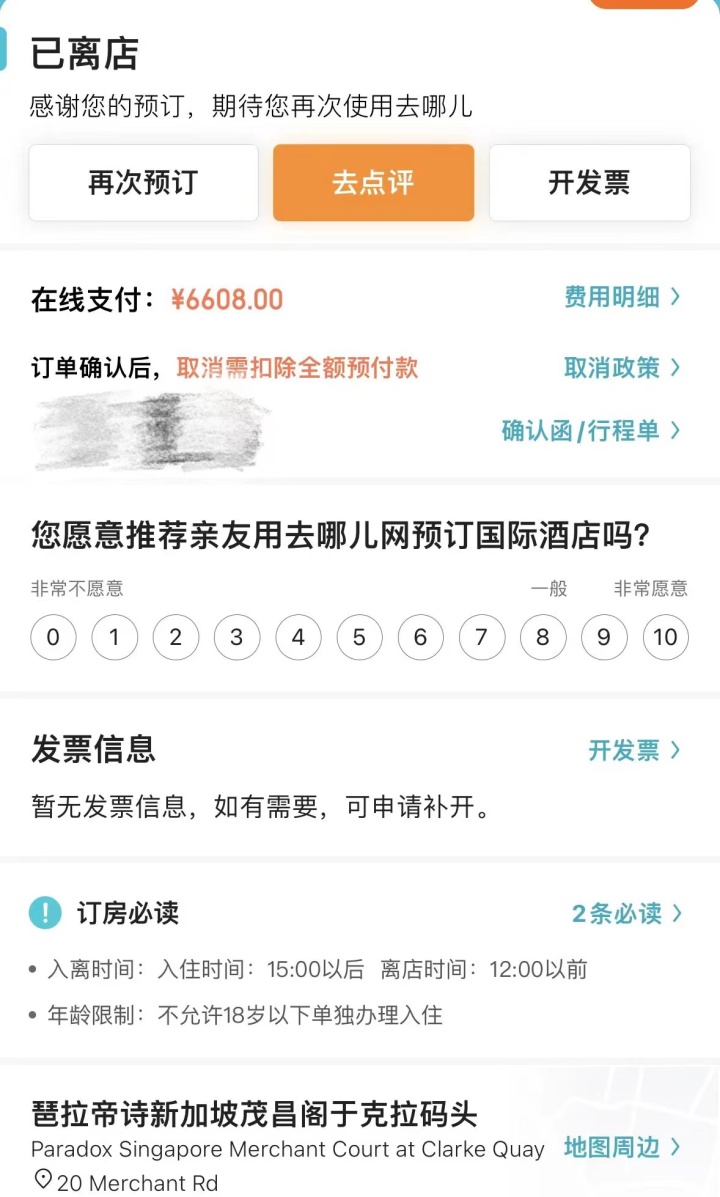Select rating 10 in the recommendation survey

[x=665, y=637]
